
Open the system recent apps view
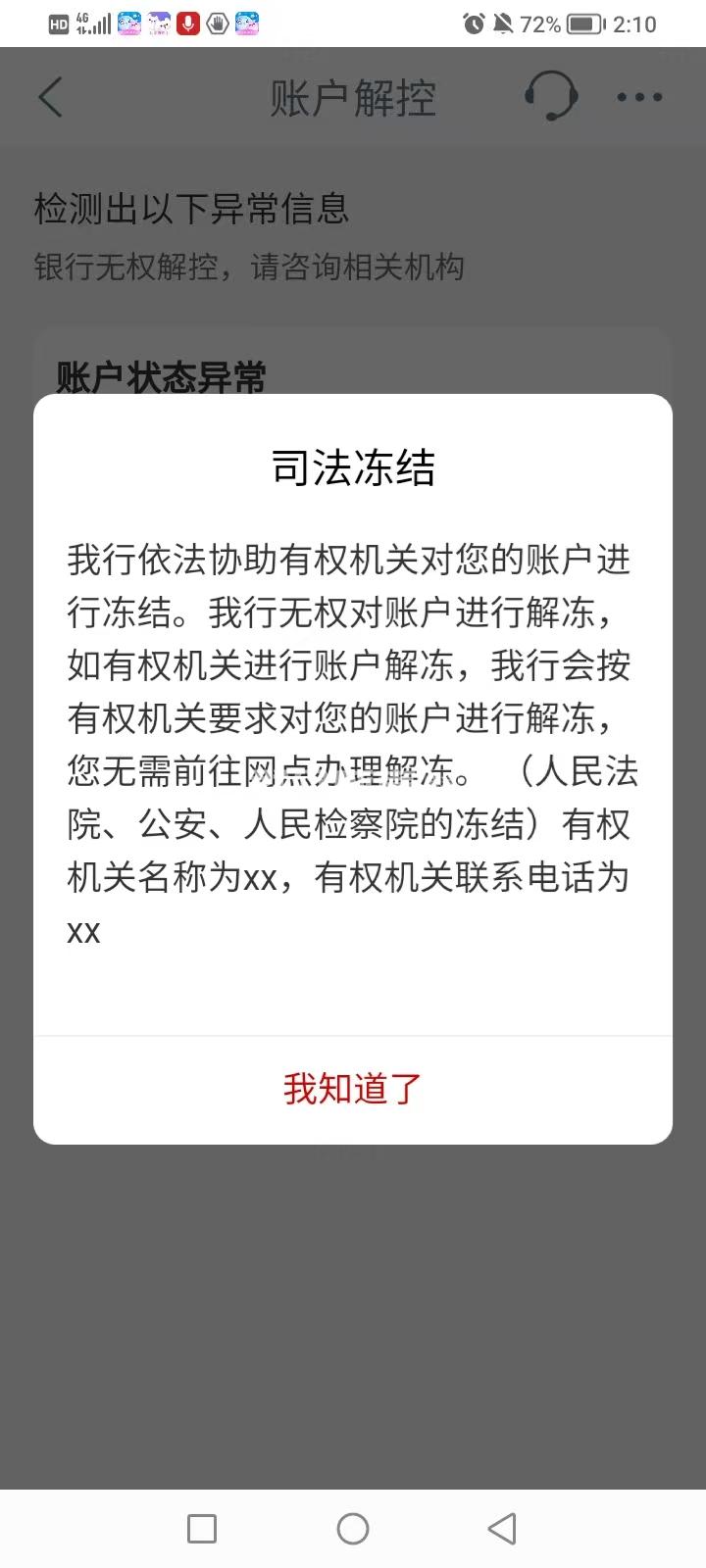coord(202,1529)
